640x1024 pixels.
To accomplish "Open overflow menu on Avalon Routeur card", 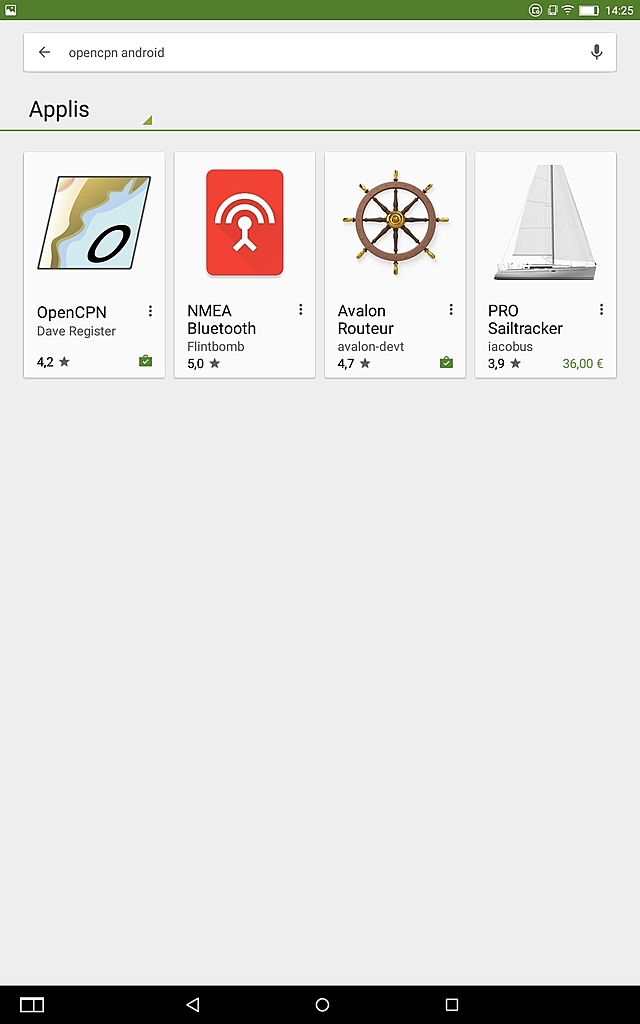I will point(451,310).
